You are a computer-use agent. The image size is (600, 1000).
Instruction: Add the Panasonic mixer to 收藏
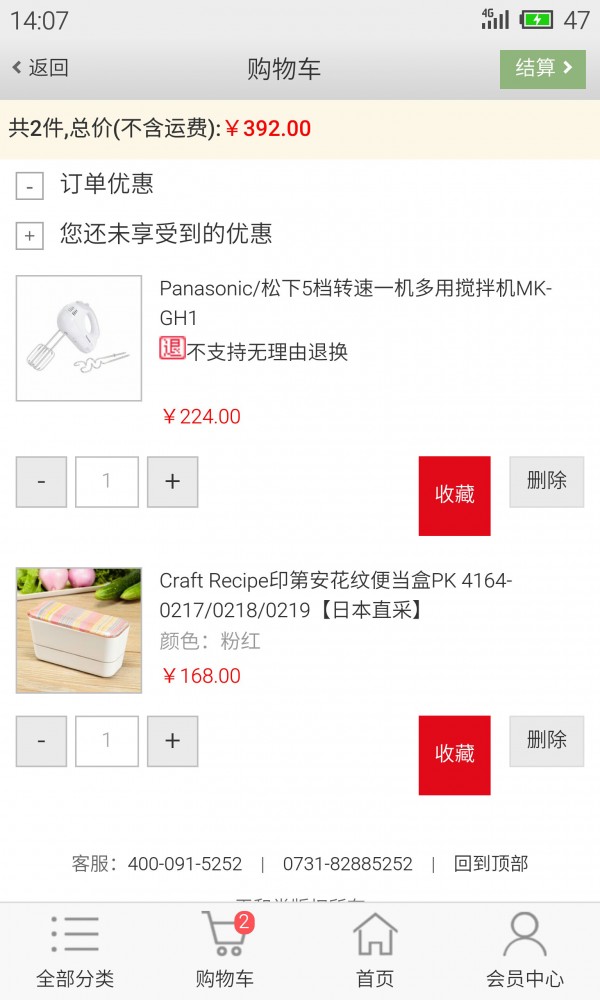454,495
